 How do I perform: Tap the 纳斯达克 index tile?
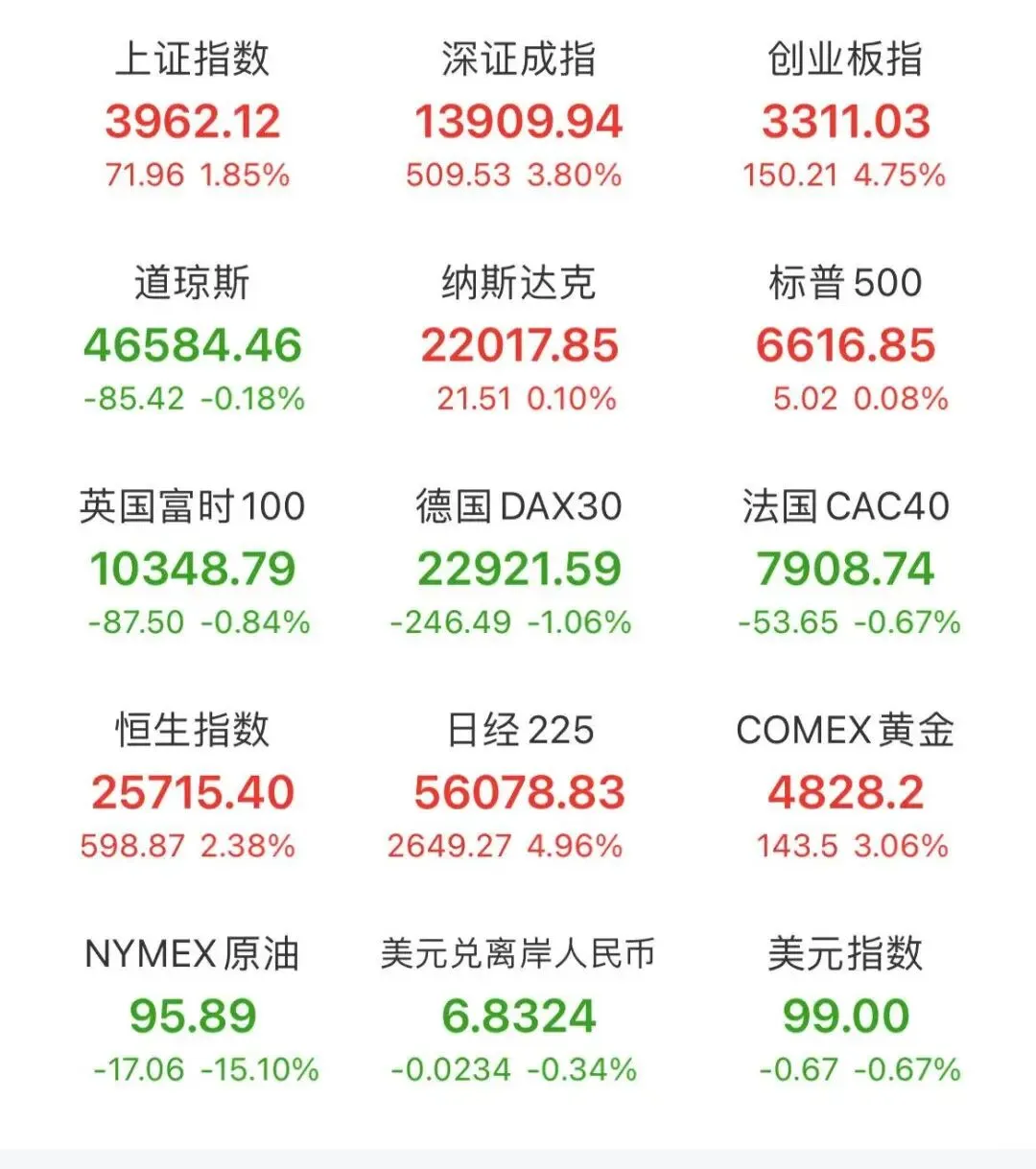pyautogui.click(x=518, y=344)
